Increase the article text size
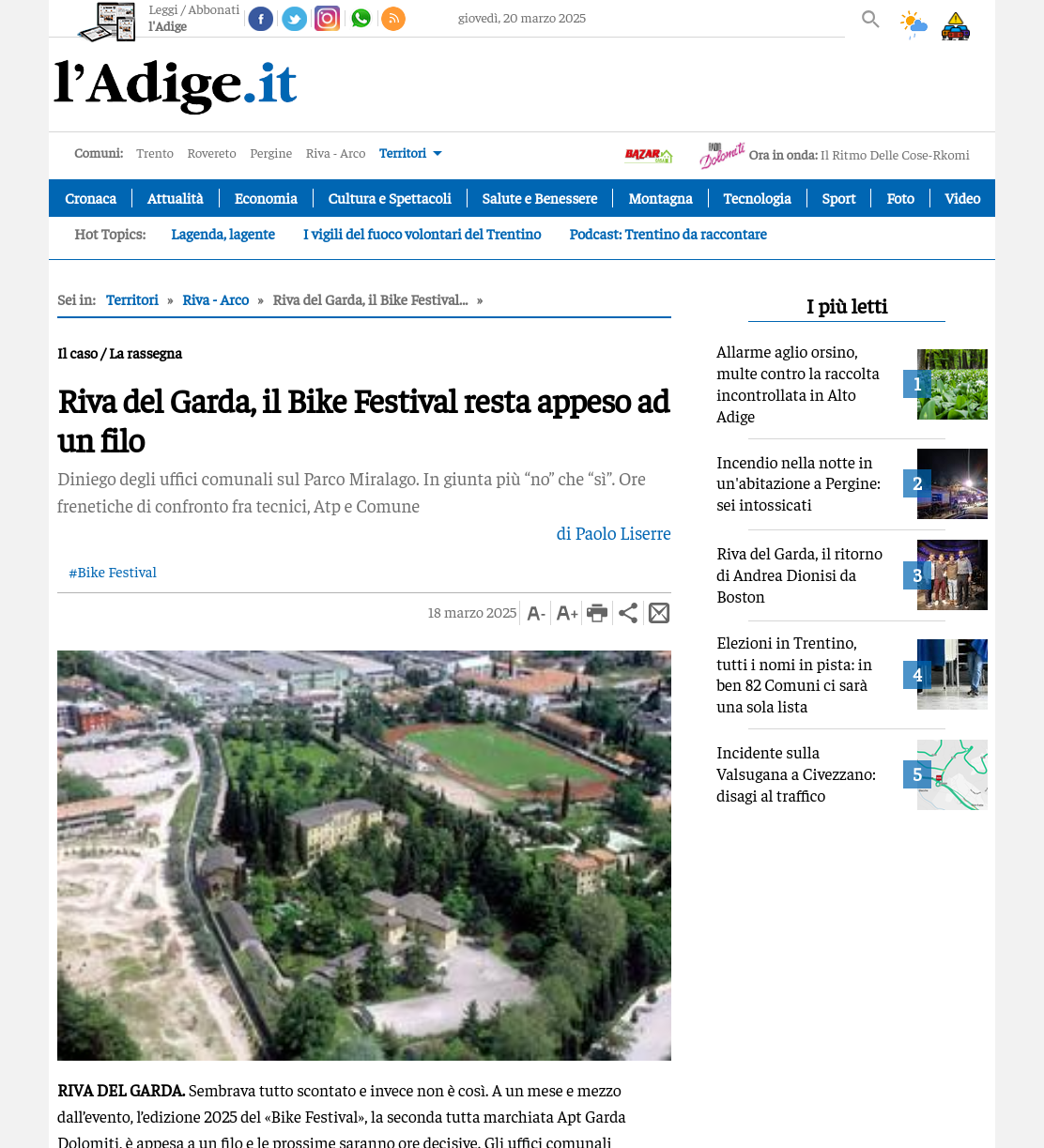 pos(567,613)
